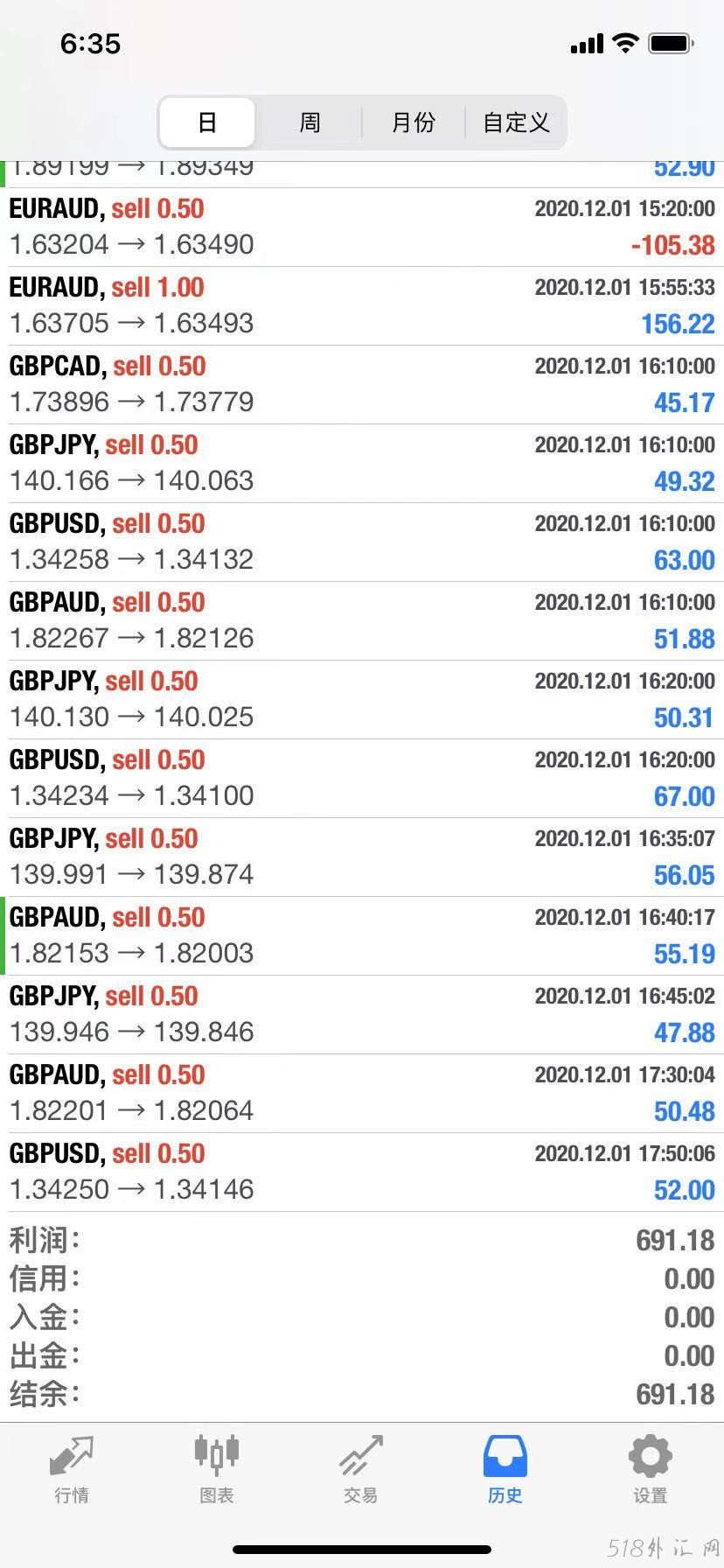
Task: Expand the EURAUD sell 1.00 trade
Action: click(x=362, y=305)
